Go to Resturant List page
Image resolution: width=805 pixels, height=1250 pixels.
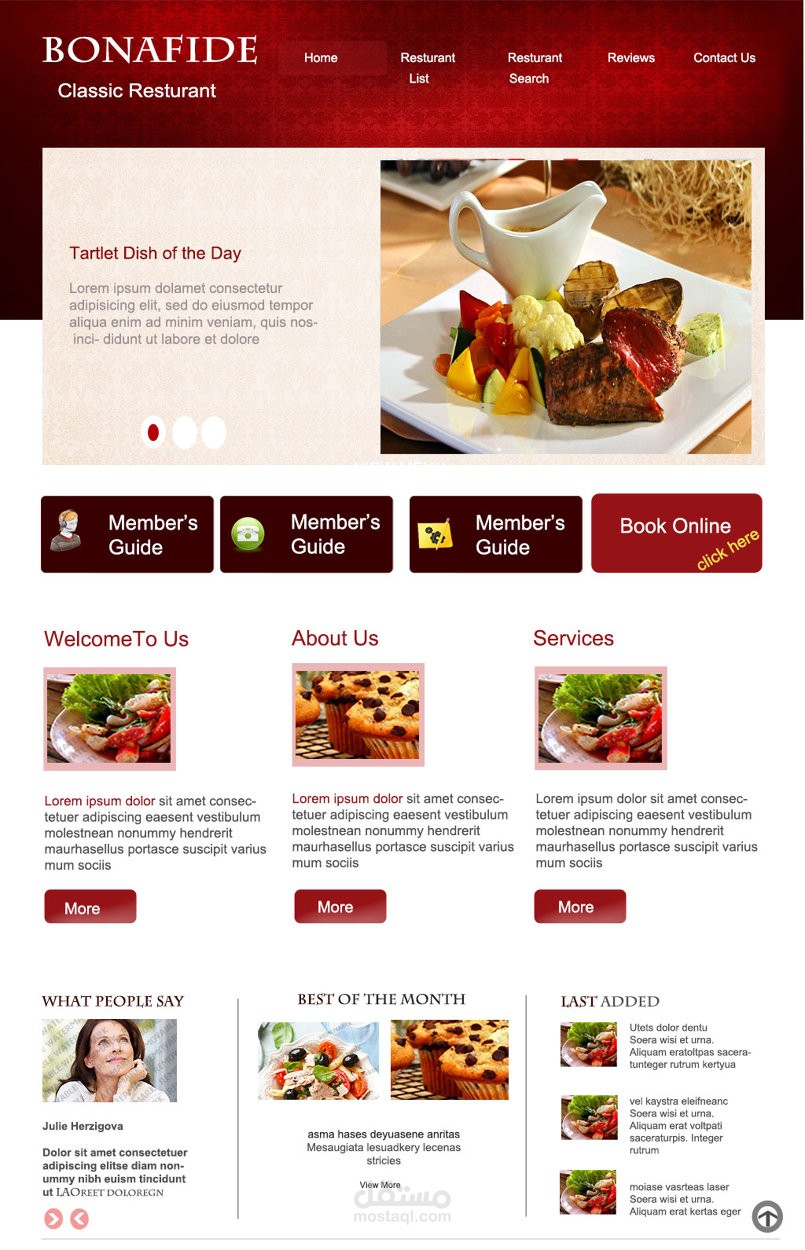coord(428,68)
